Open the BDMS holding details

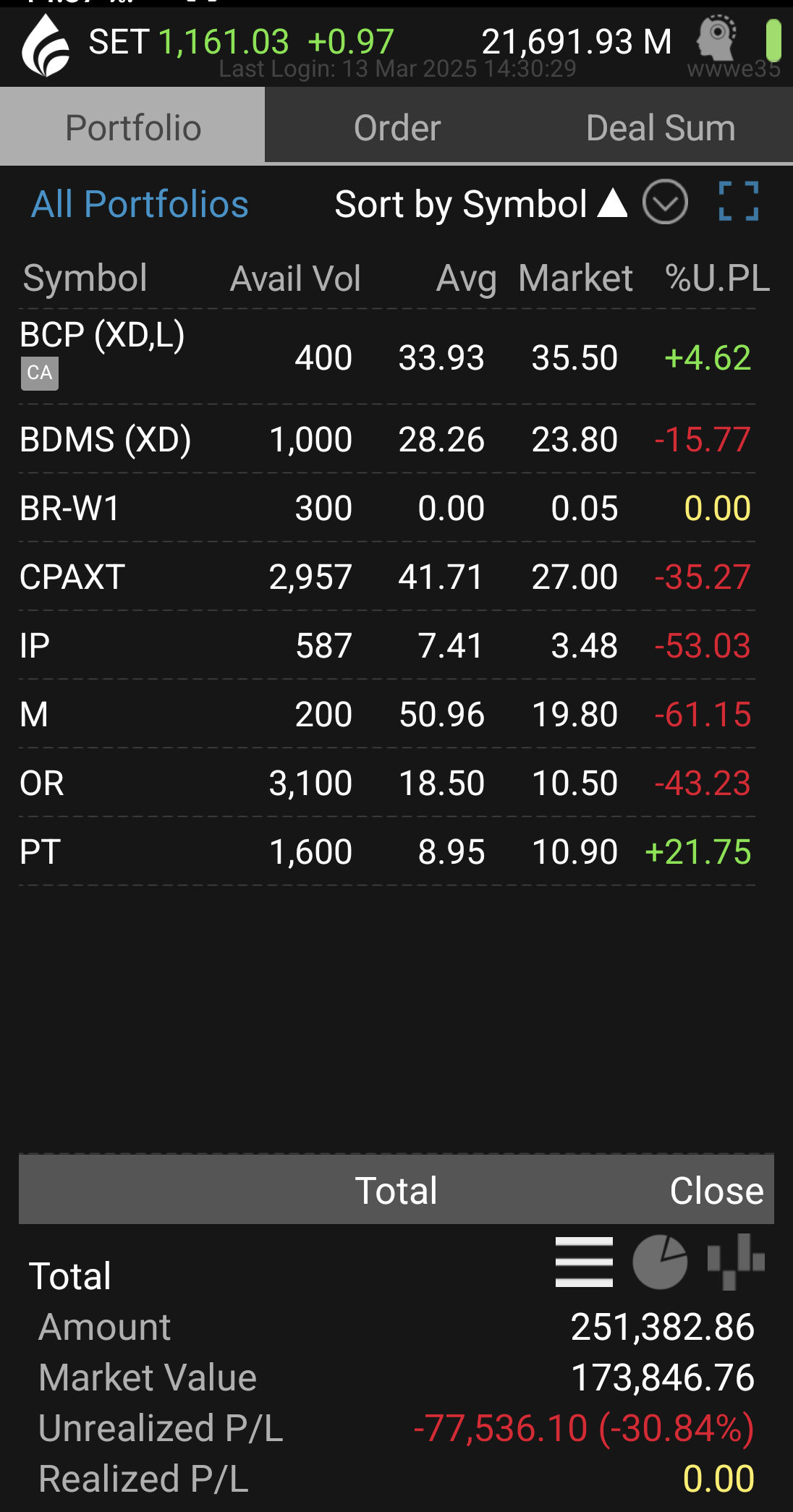(387, 439)
